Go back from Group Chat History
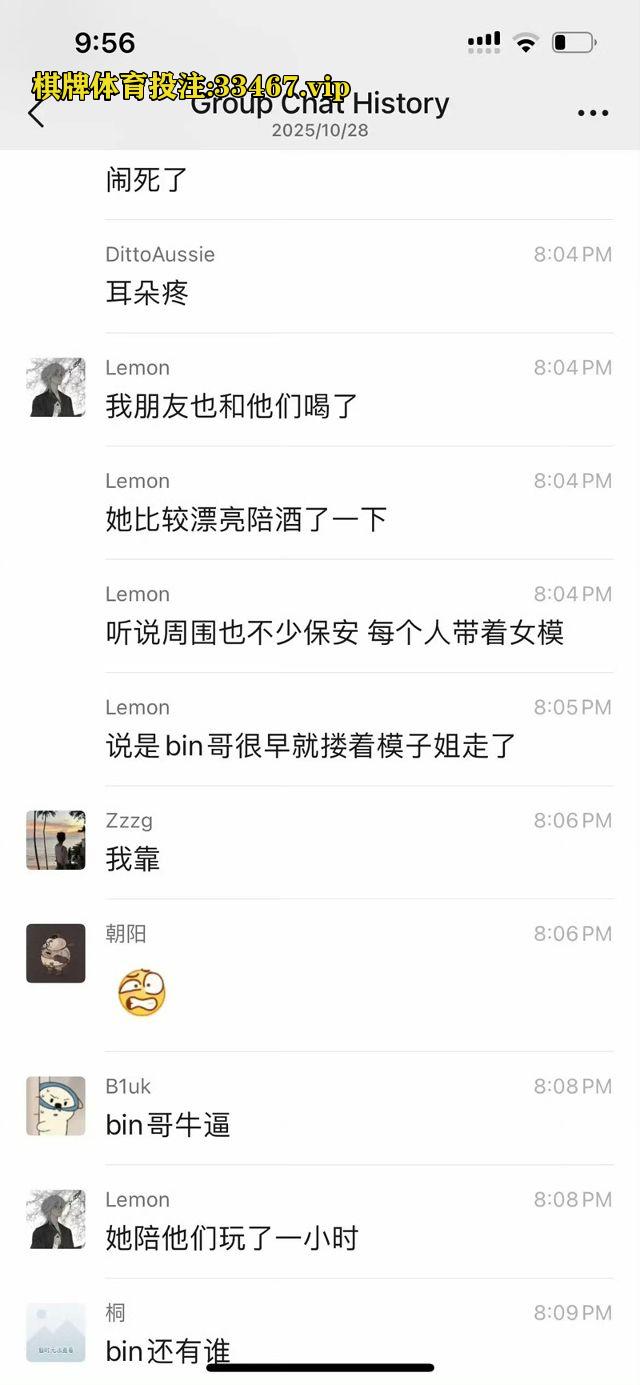 pos(36,112)
